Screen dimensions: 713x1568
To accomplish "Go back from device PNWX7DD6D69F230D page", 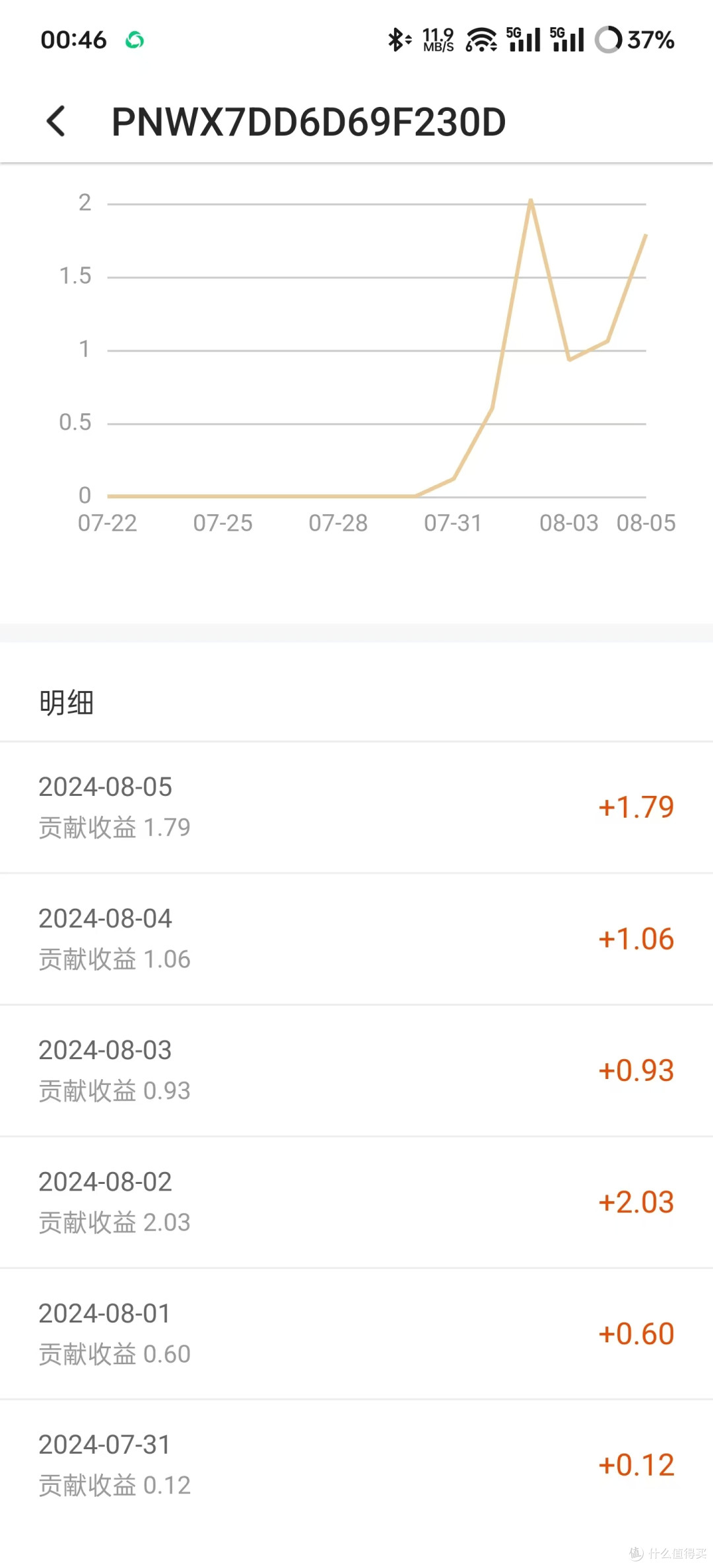I will coord(57,121).
